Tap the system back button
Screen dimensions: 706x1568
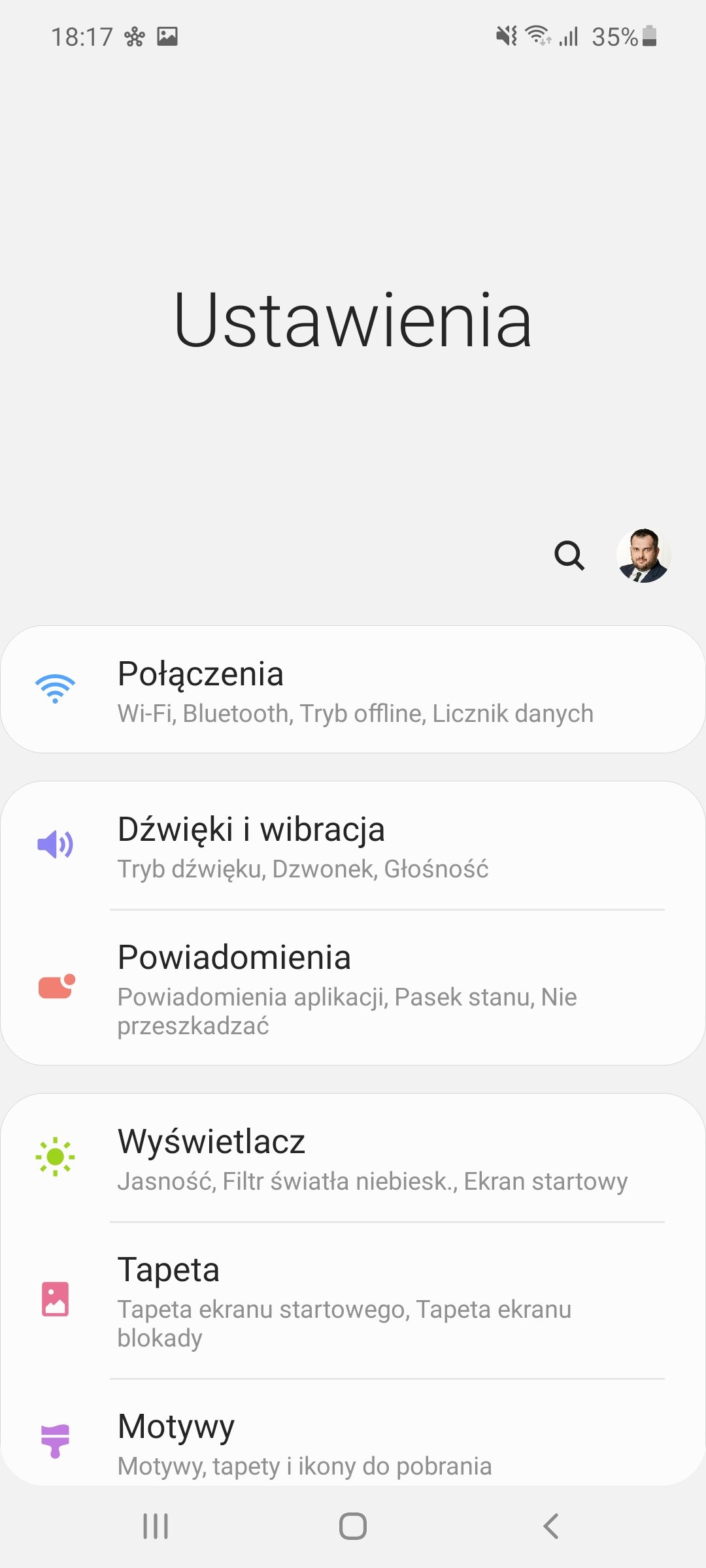click(550, 1526)
